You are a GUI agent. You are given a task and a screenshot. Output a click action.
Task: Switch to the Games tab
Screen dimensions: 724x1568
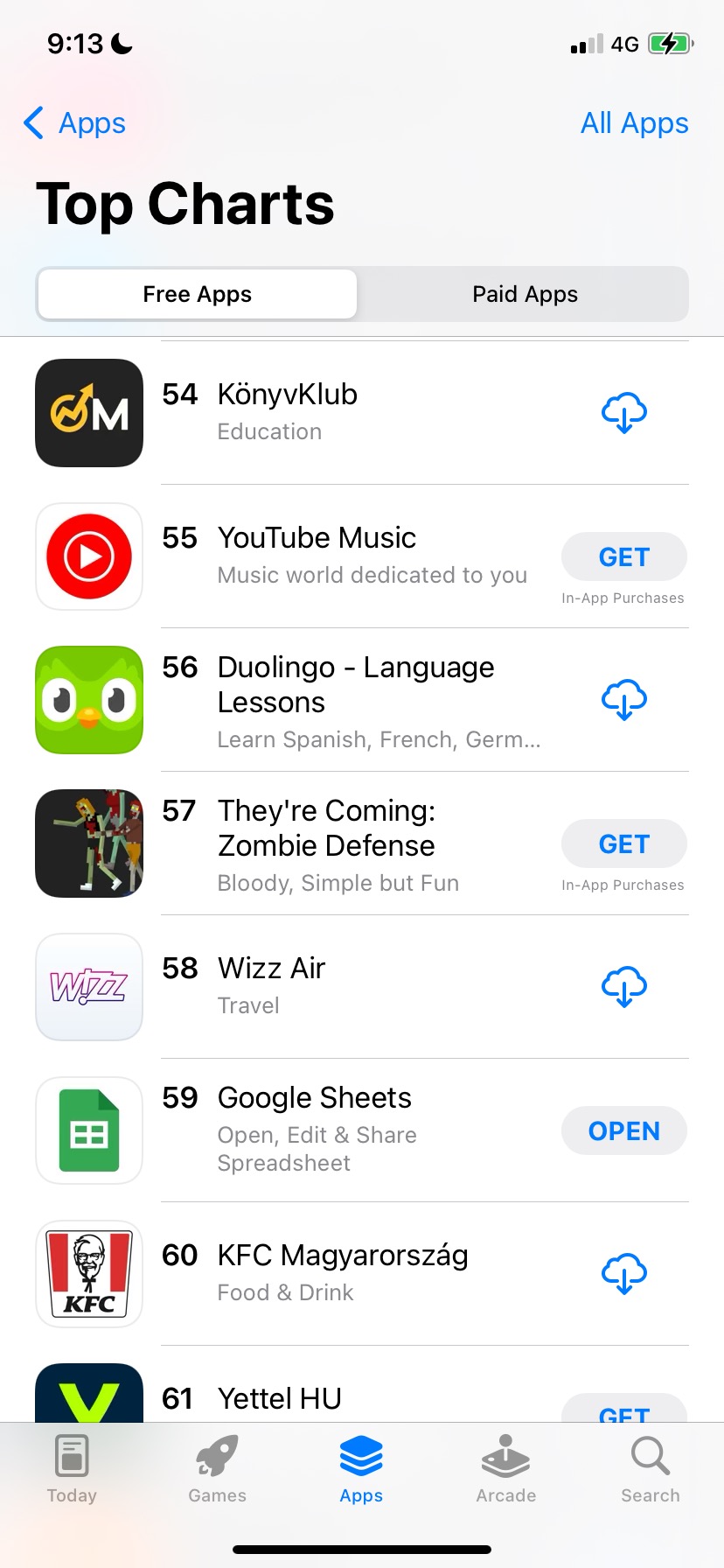(x=217, y=1470)
